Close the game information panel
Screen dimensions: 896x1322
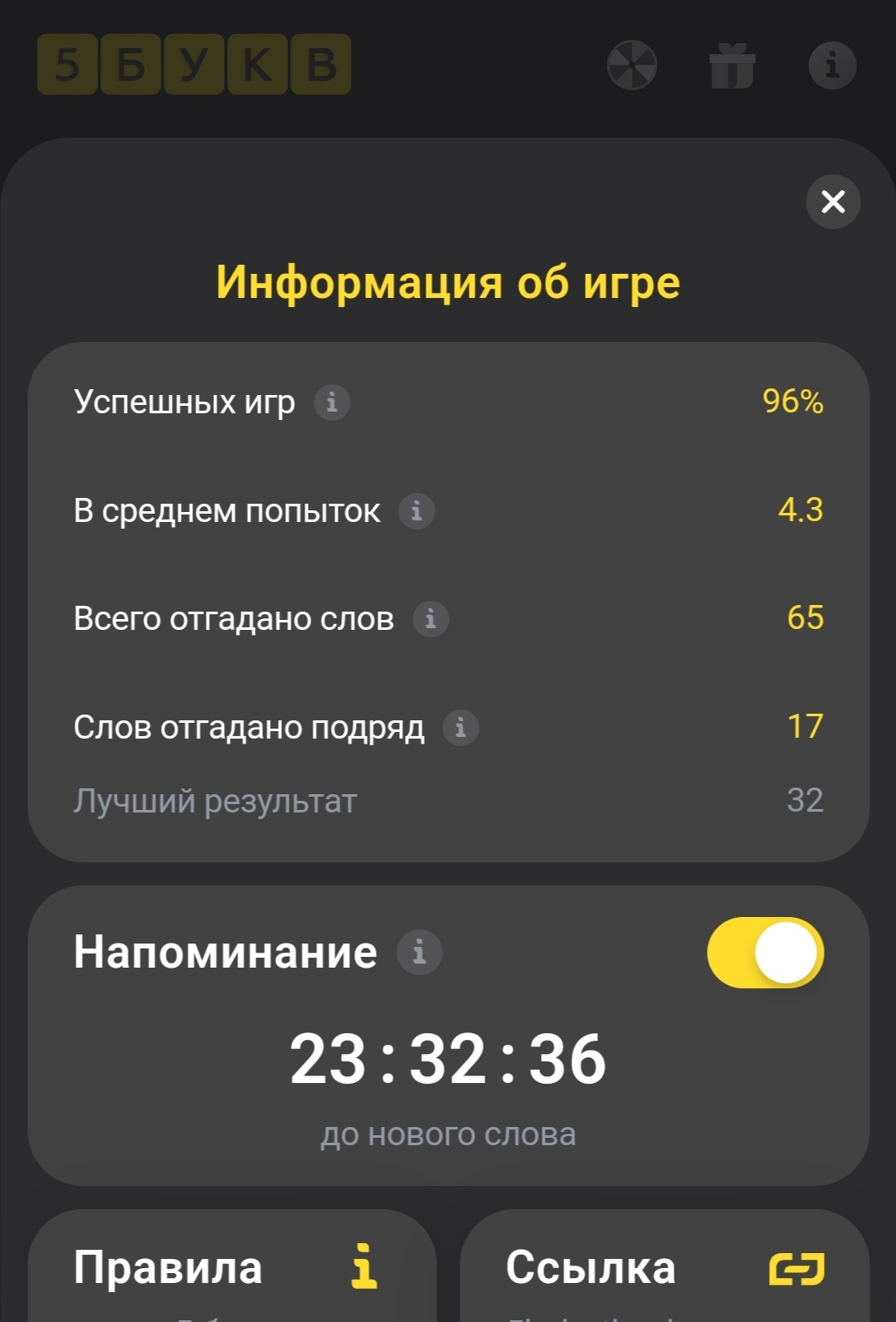833,202
